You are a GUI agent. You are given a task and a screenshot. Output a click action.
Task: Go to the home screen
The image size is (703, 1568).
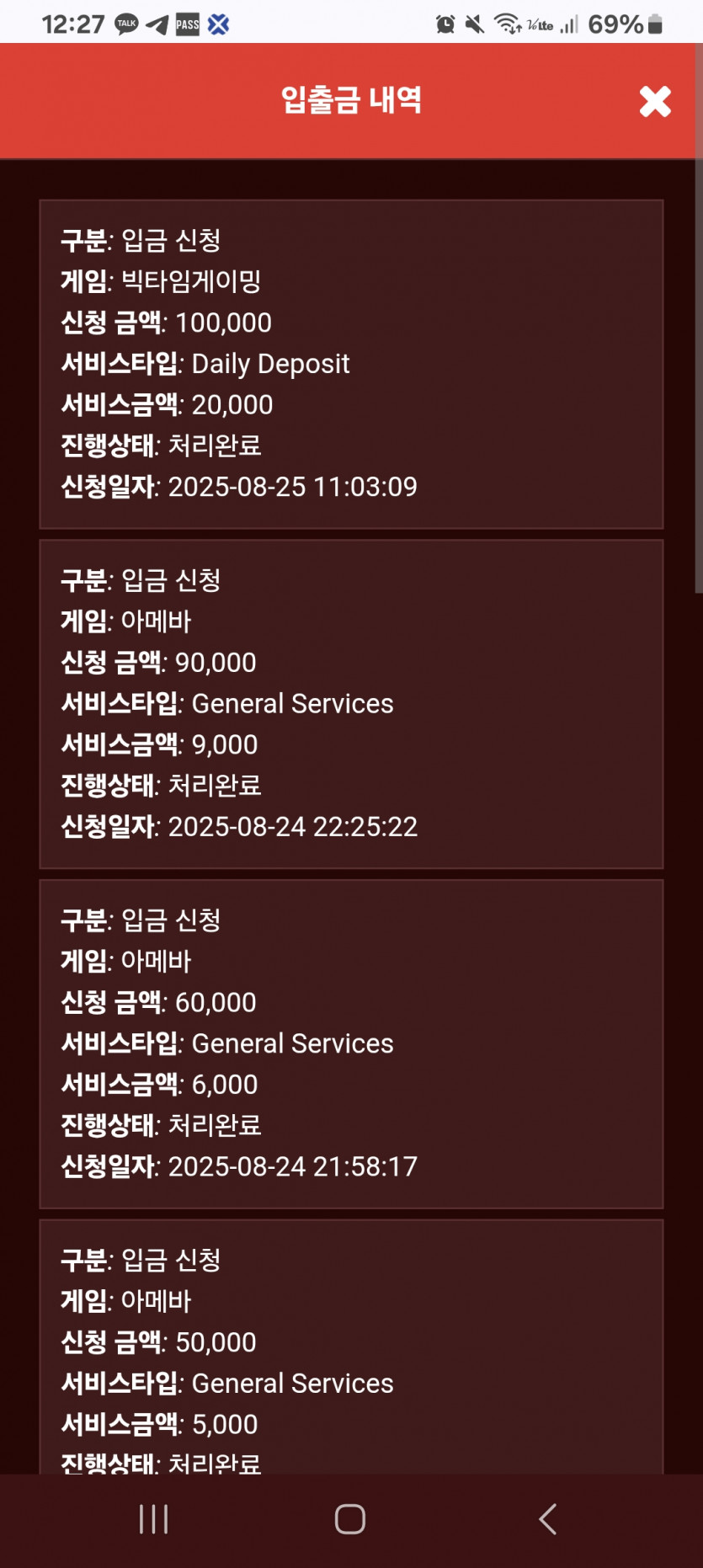coord(350,1519)
